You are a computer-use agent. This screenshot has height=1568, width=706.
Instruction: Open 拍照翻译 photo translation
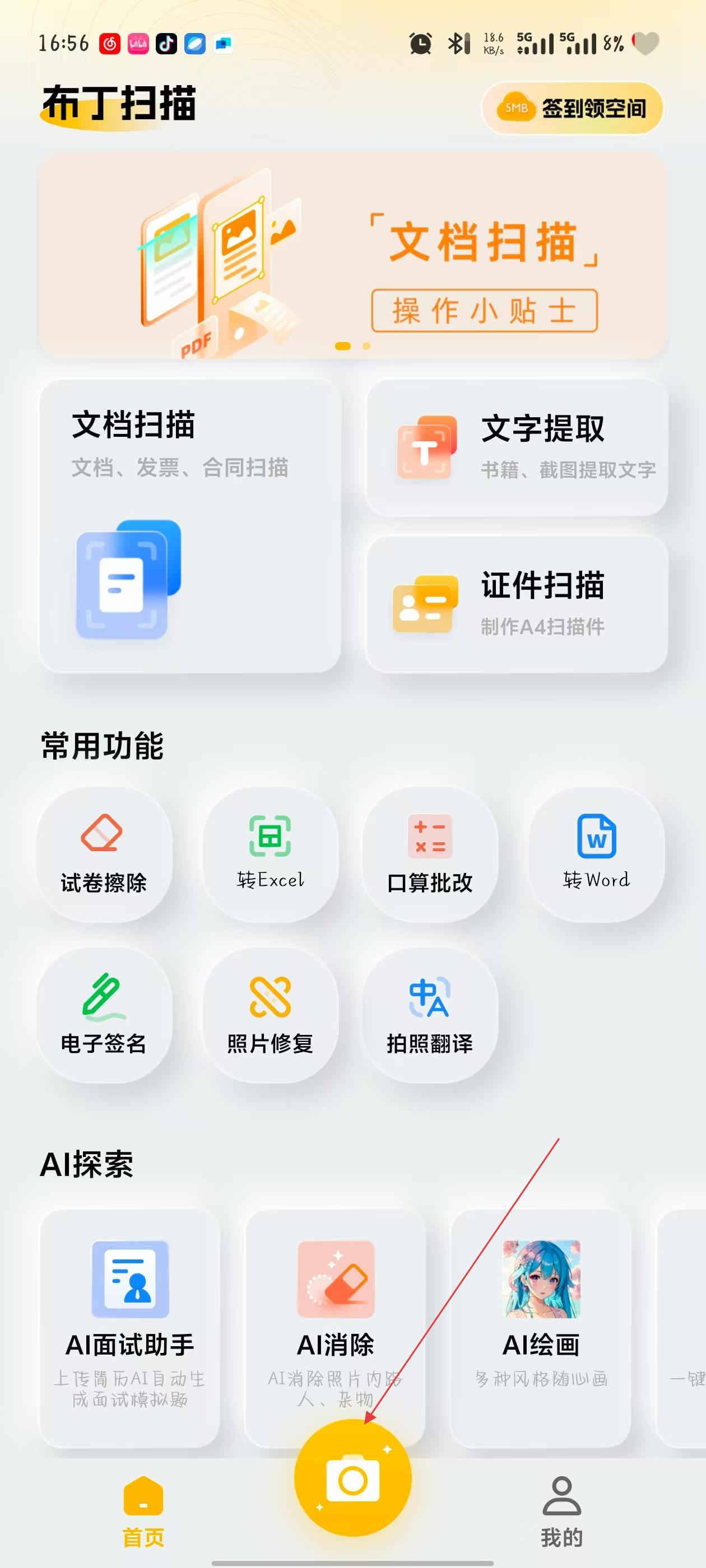click(x=430, y=1015)
